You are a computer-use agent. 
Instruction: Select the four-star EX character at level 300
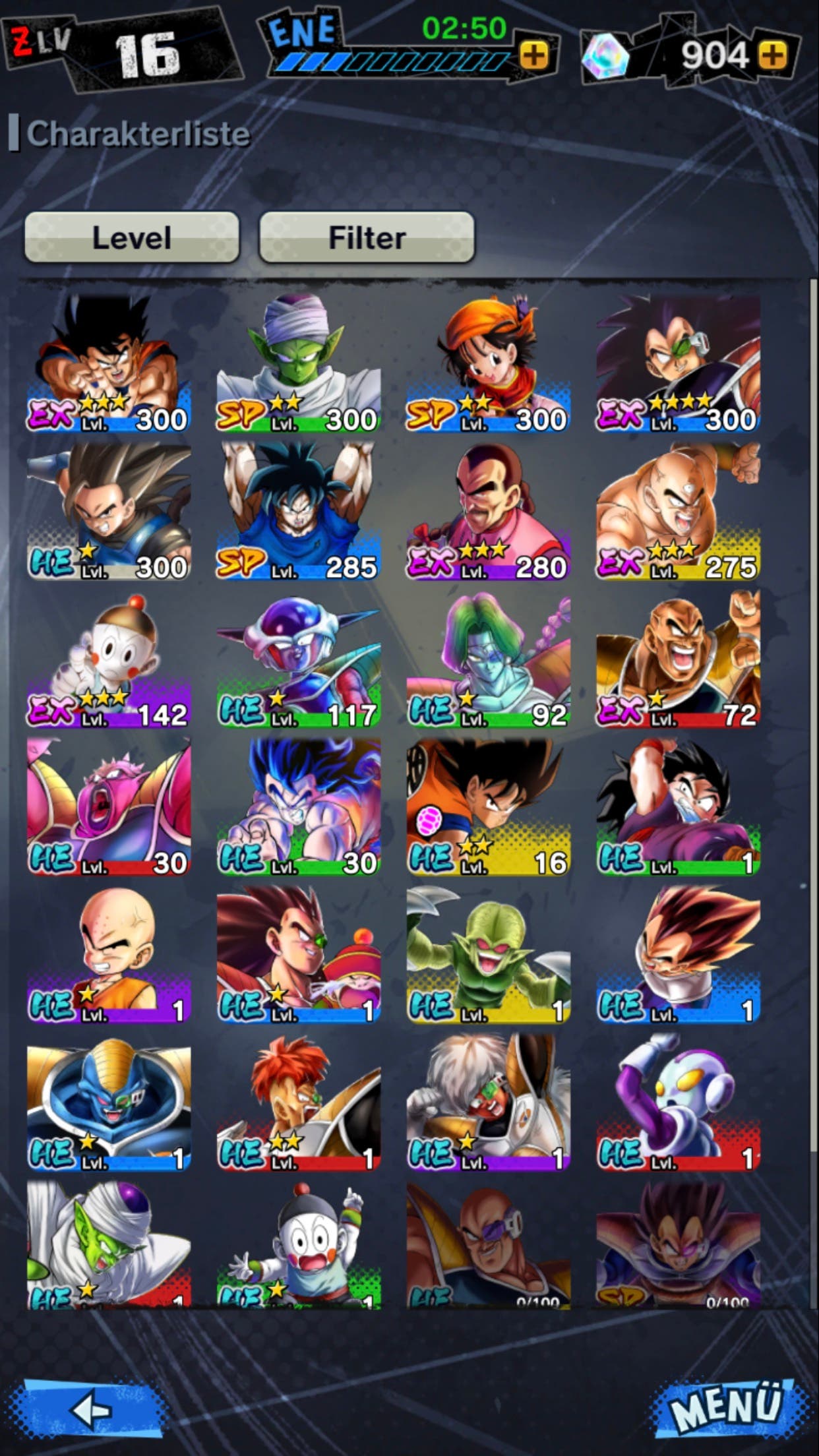(679, 363)
